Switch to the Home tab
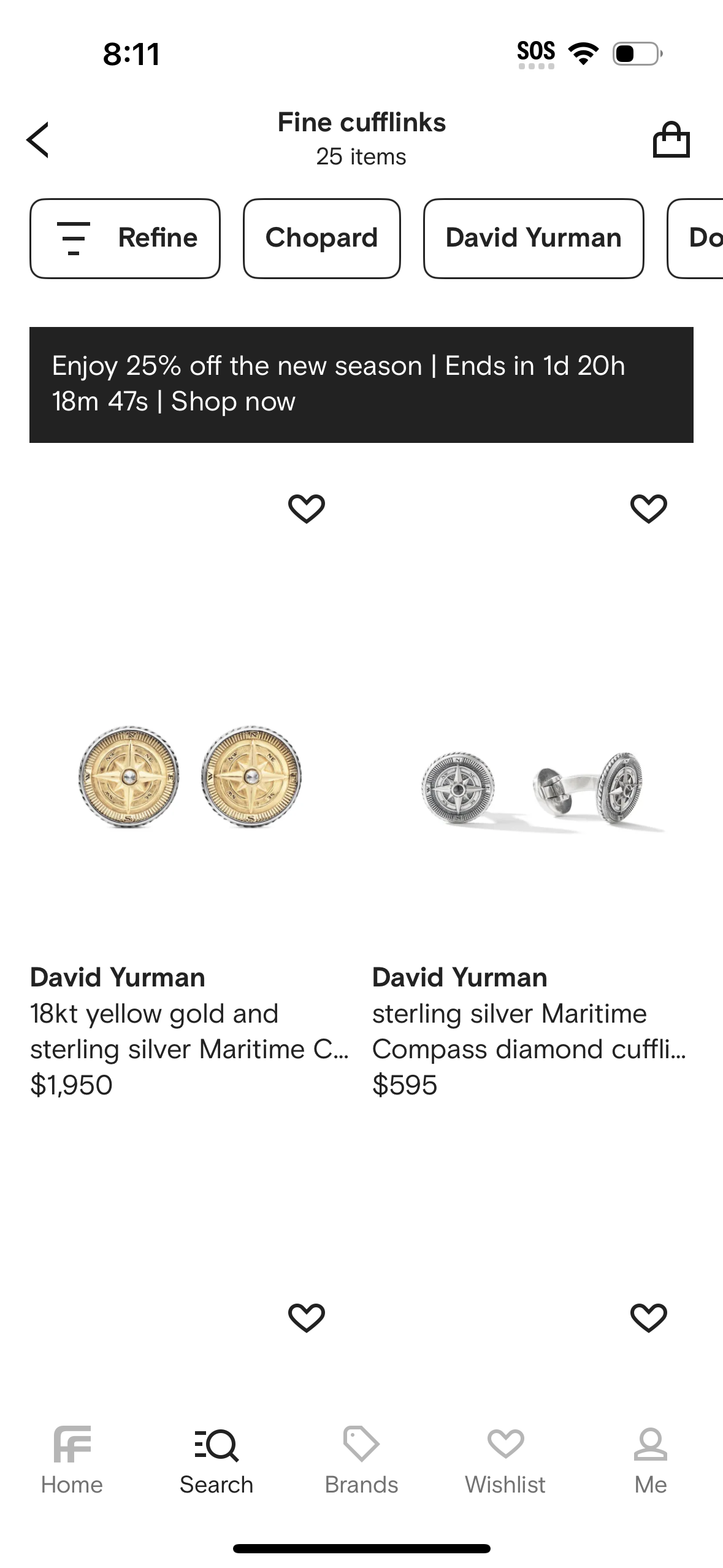This screenshot has width=723, height=1568. 72,1460
